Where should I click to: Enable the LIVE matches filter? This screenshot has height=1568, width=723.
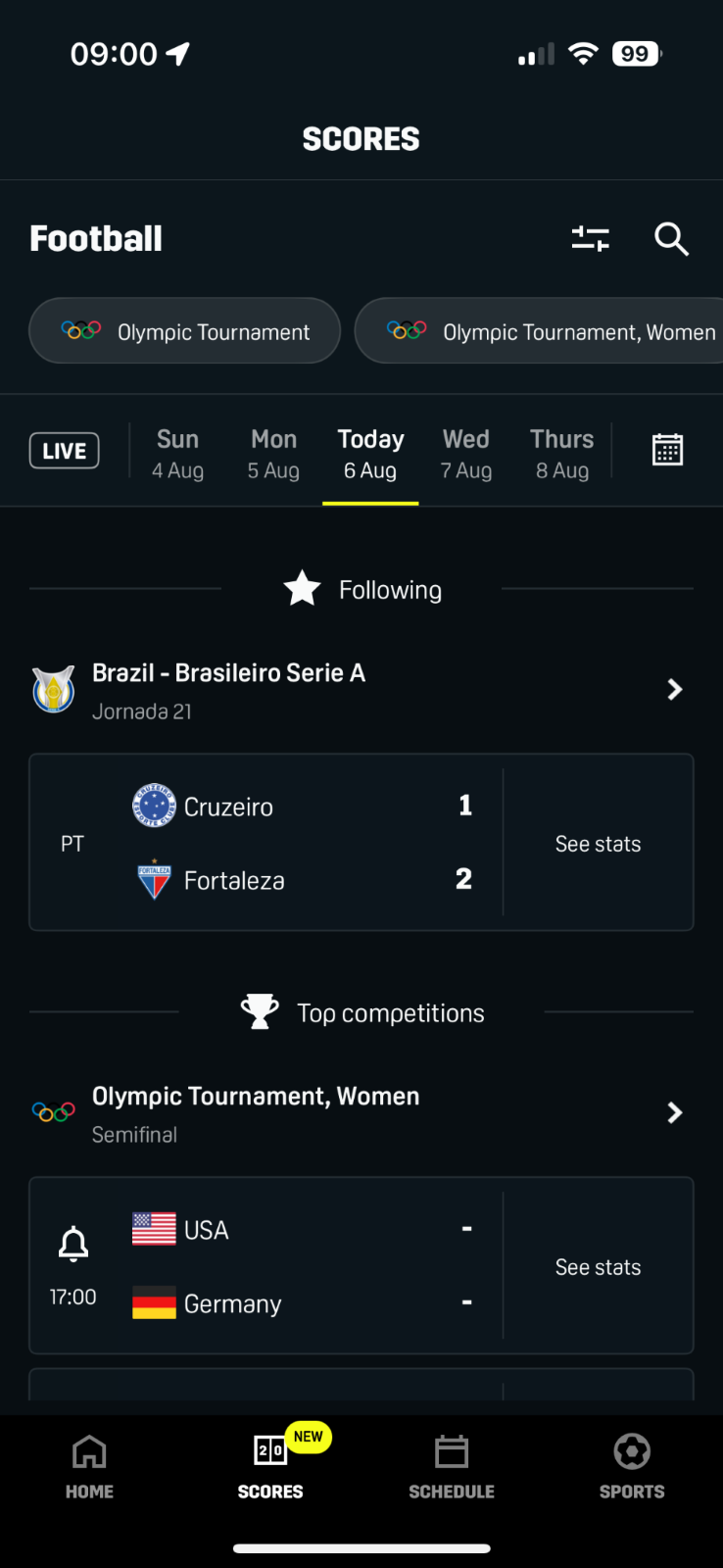(x=64, y=450)
